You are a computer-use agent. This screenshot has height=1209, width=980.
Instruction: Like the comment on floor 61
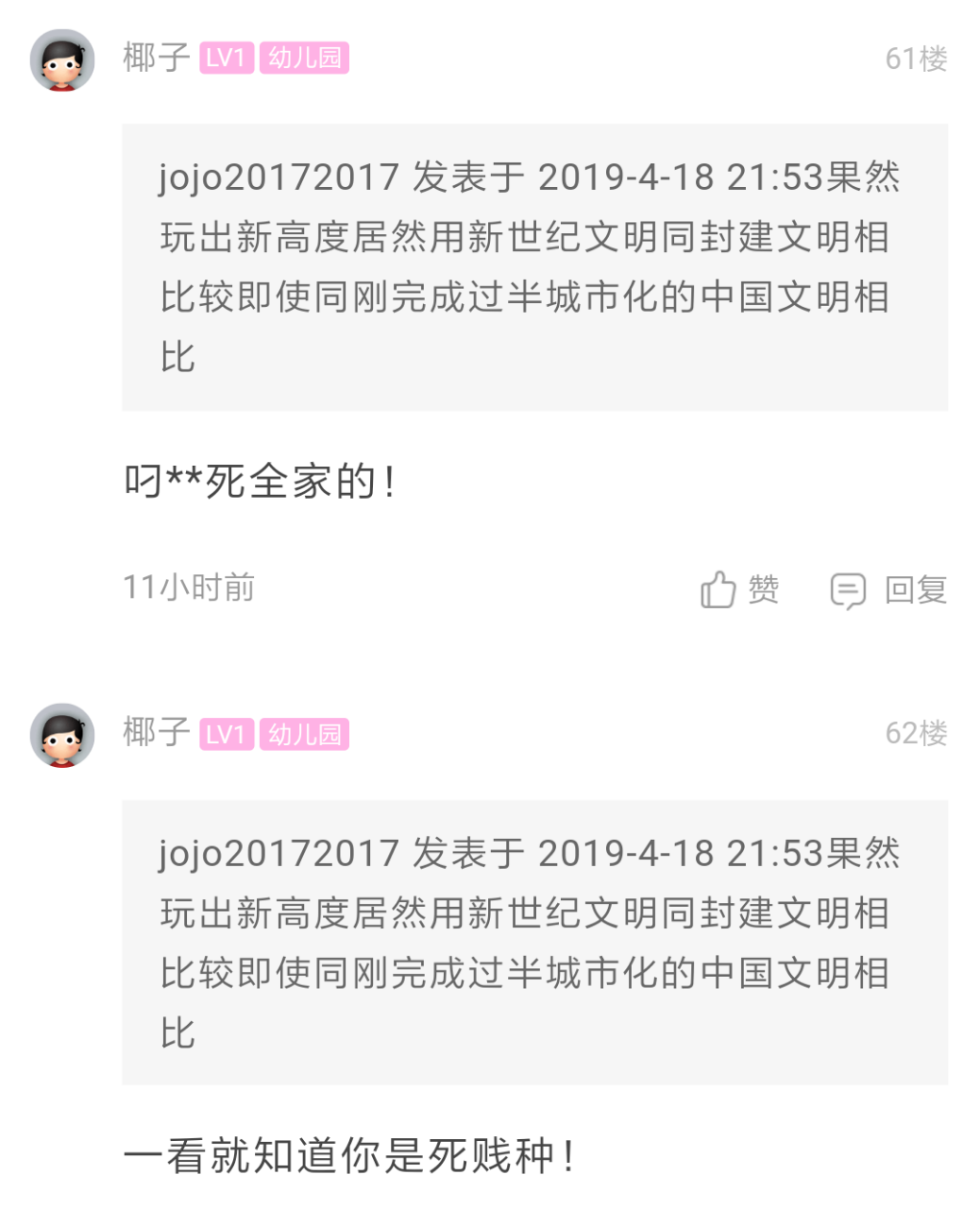click(739, 589)
